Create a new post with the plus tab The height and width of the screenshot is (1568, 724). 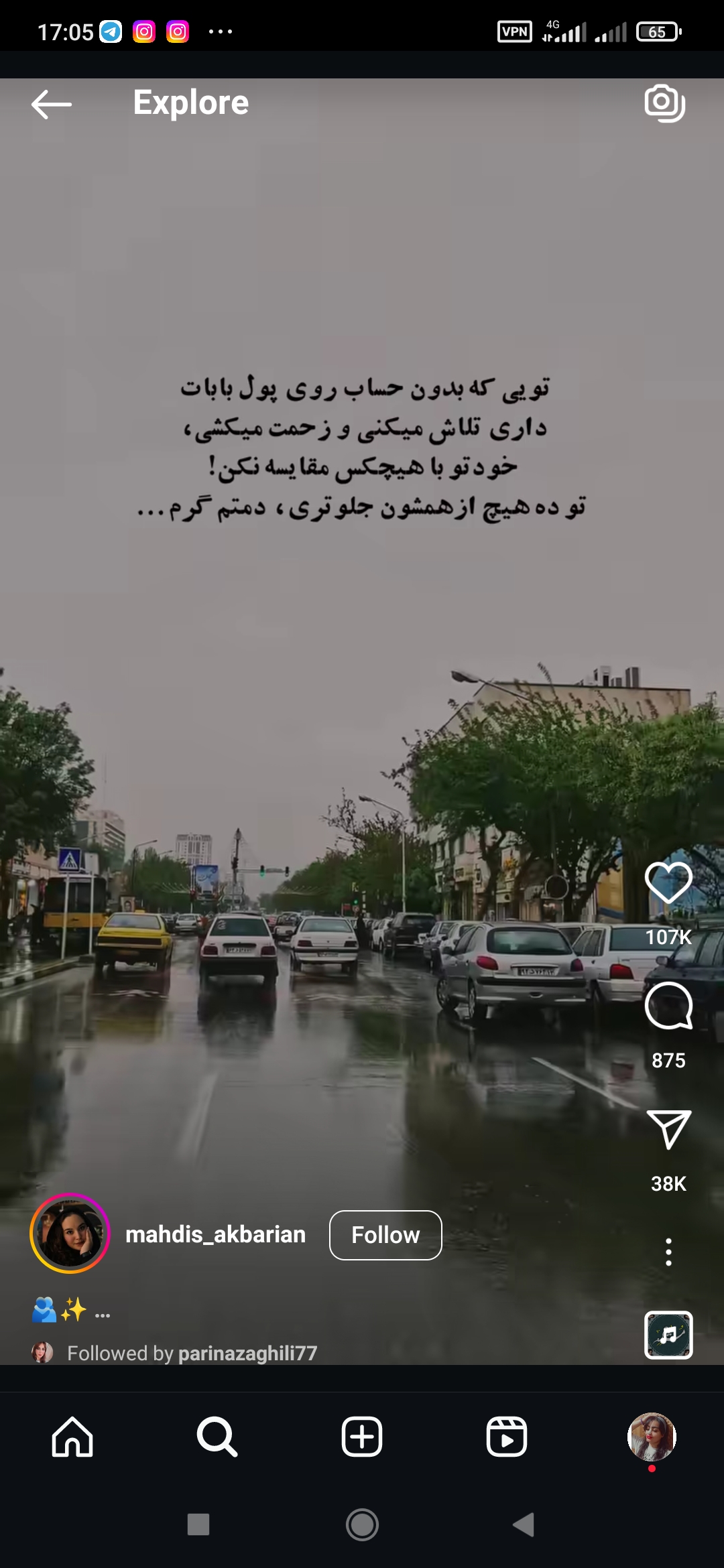coord(362,1437)
